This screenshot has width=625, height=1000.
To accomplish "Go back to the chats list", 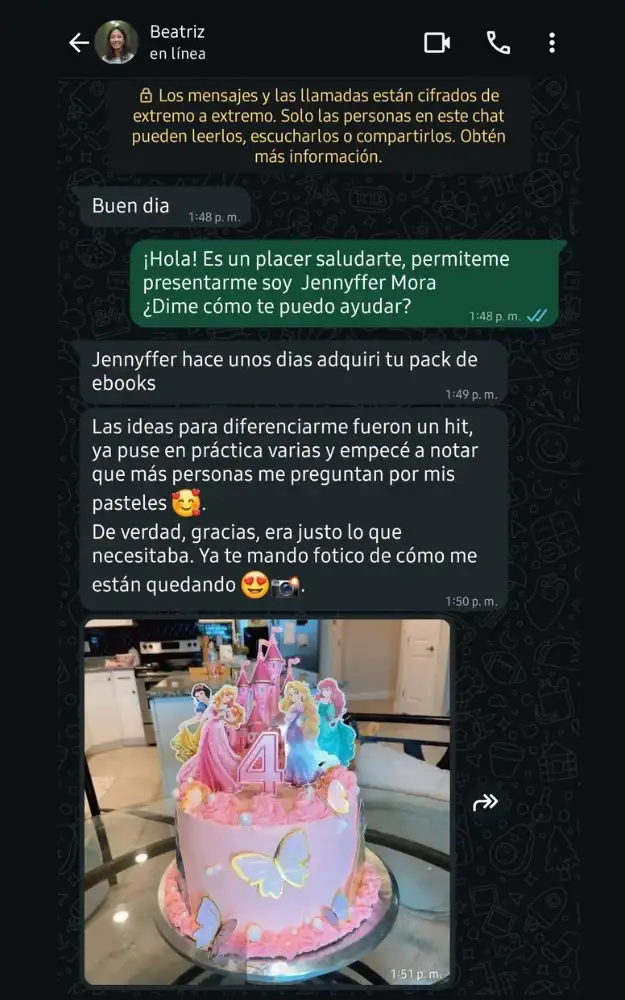I will click(x=78, y=43).
